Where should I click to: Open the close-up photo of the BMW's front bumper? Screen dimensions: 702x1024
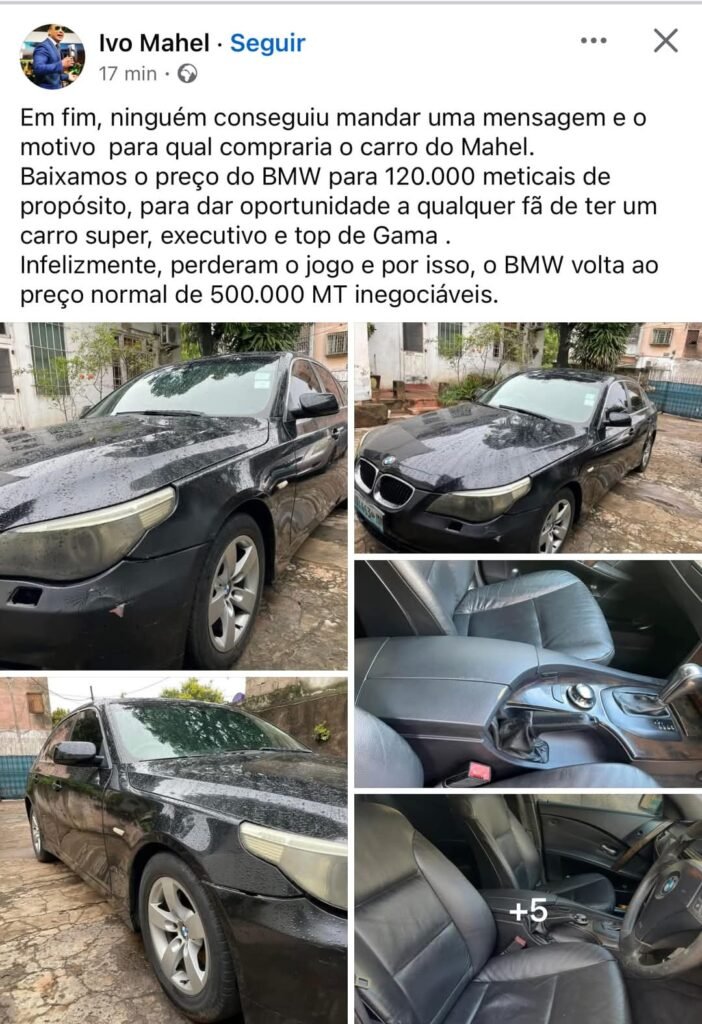[174, 495]
